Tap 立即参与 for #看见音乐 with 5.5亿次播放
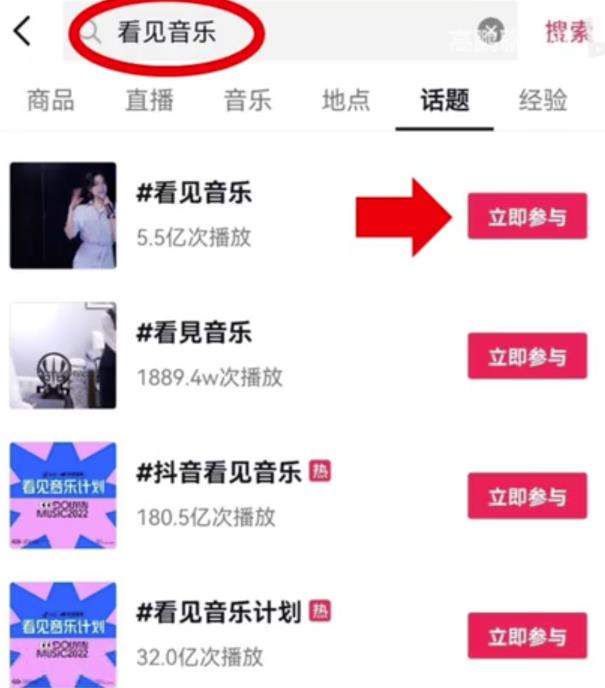The width and height of the screenshot is (605, 688). (527, 216)
